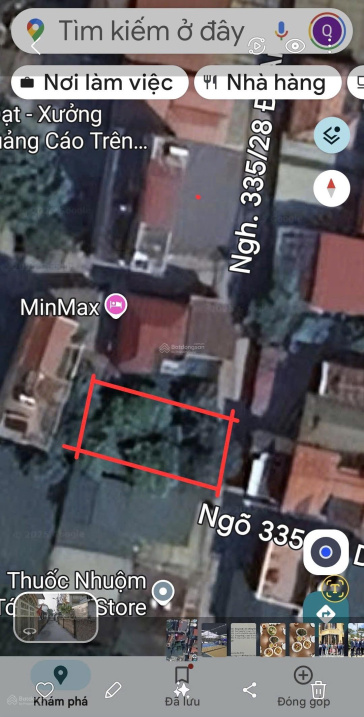
Task: Open the Street View preview thumbnail
Action: (x=56, y=618)
